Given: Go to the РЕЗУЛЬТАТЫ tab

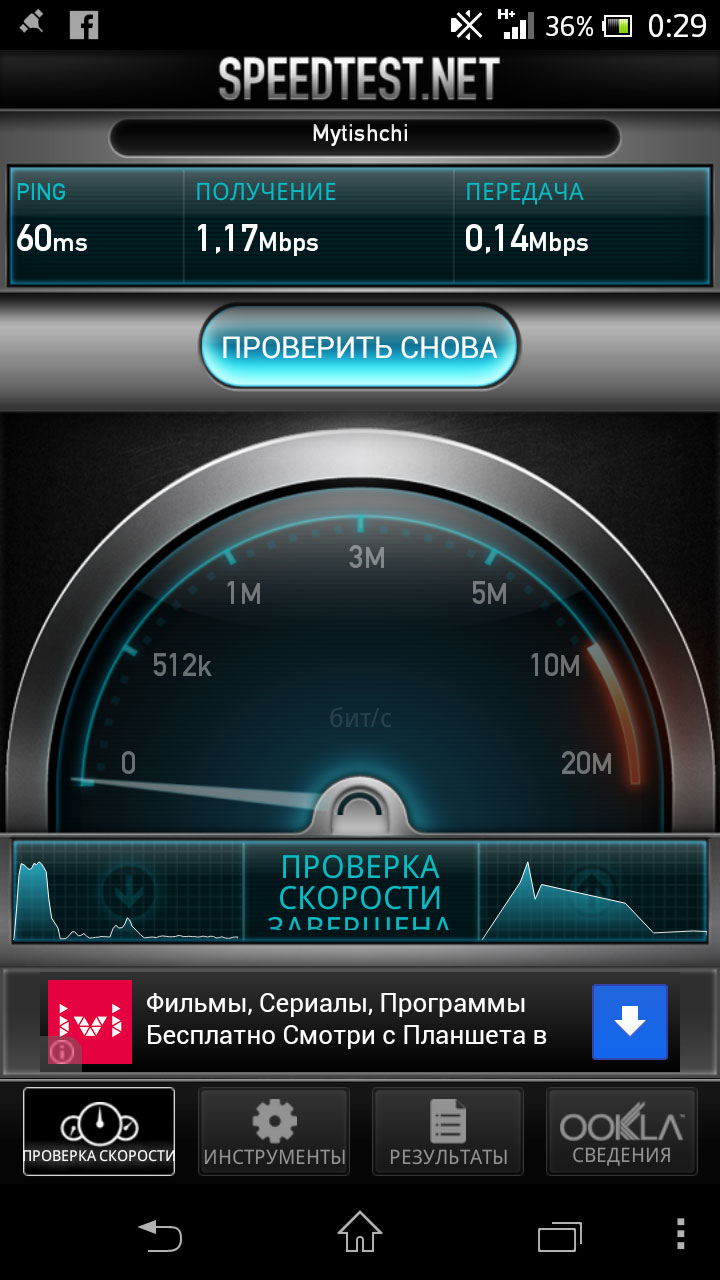Looking at the screenshot, I should pos(448,1131).
